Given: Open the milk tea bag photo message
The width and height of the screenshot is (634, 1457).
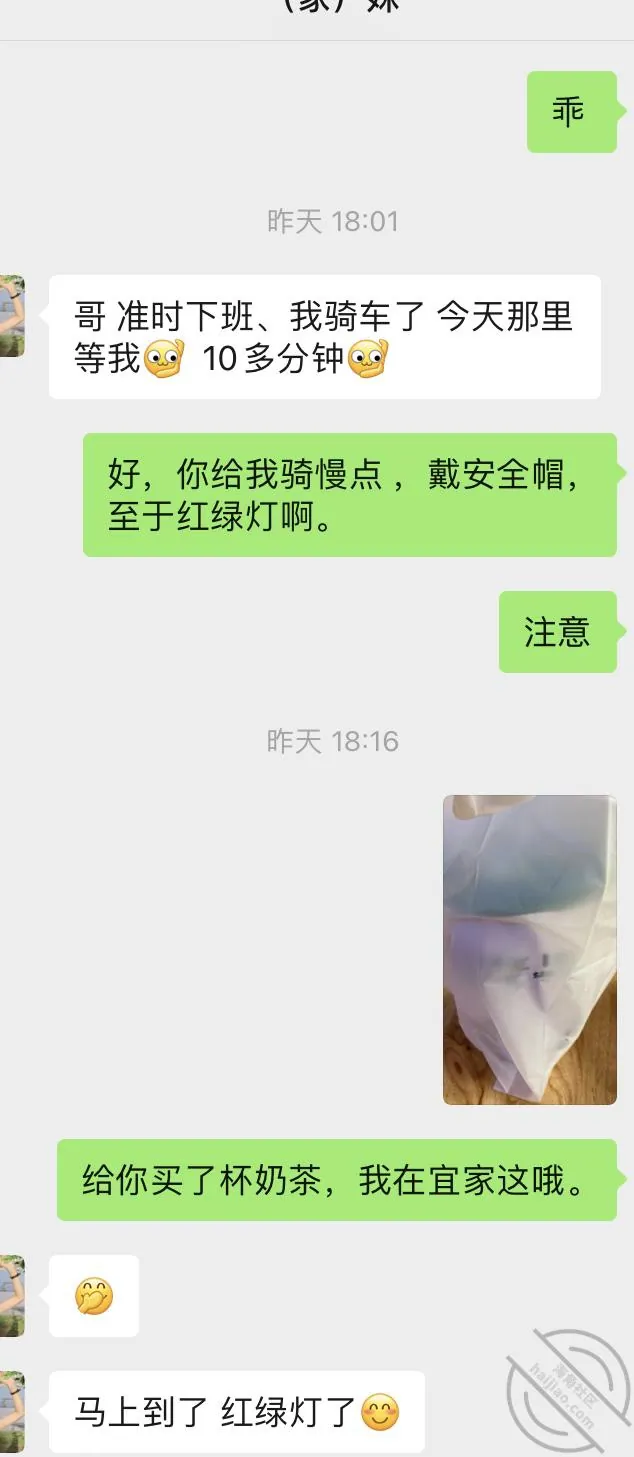Looking at the screenshot, I should (x=530, y=950).
